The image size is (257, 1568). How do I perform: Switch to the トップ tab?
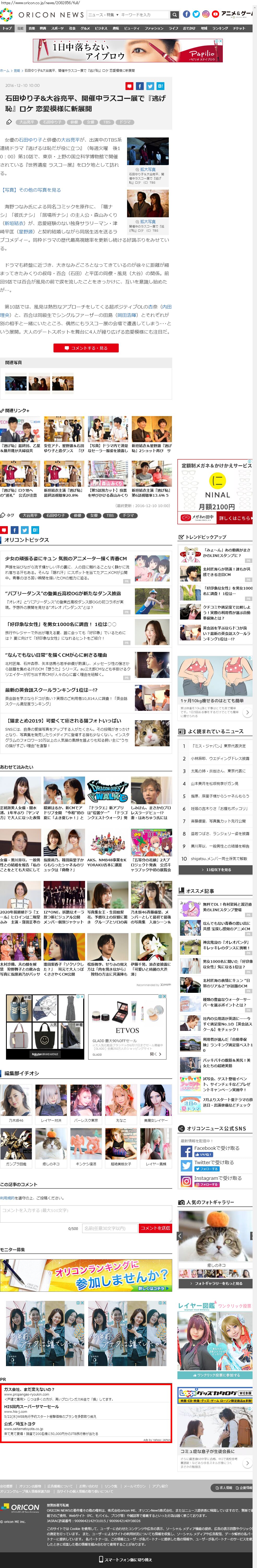pyautogui.click(x=7, y=28)
